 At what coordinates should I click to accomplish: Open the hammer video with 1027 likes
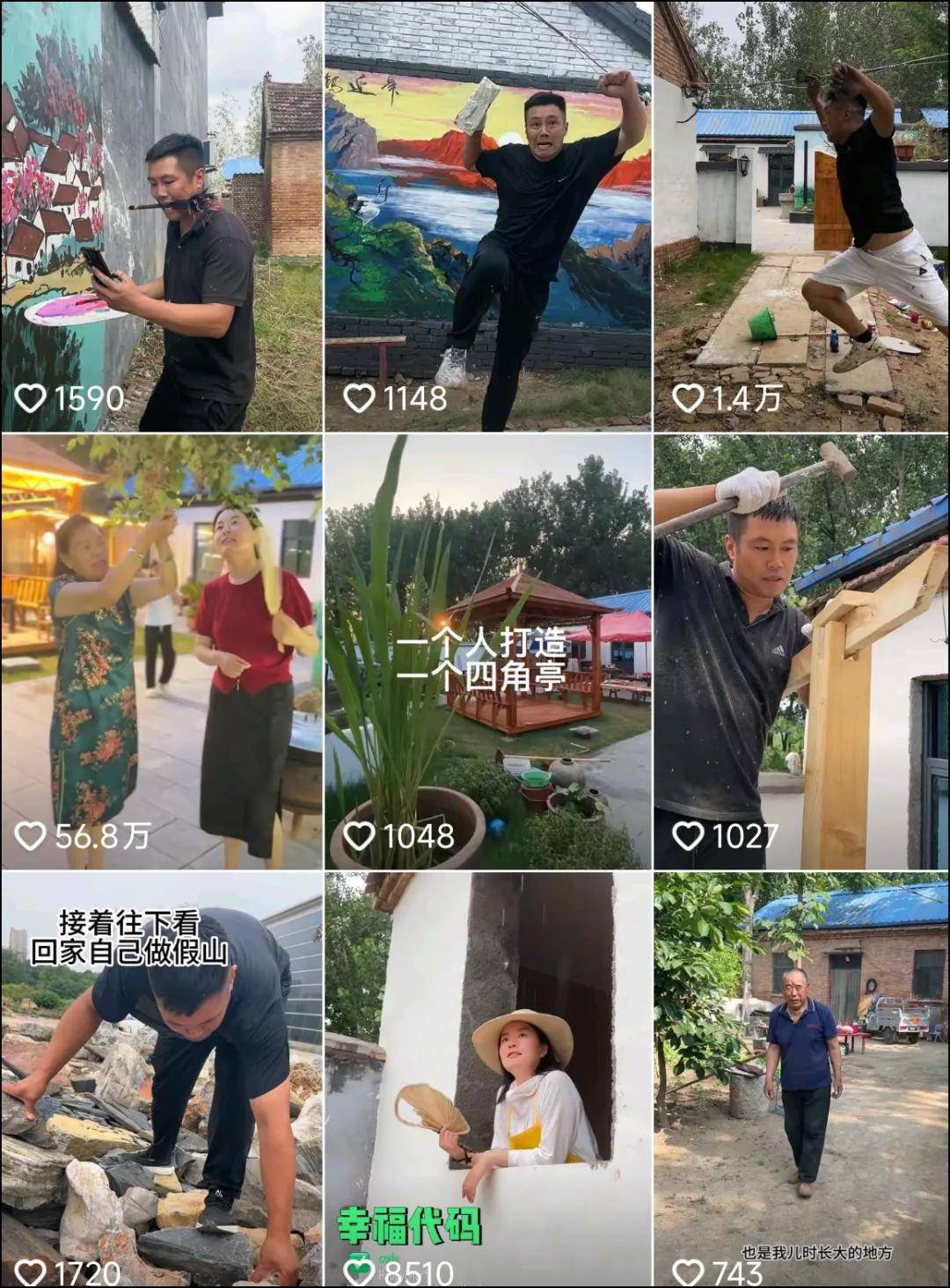[801, 651]
